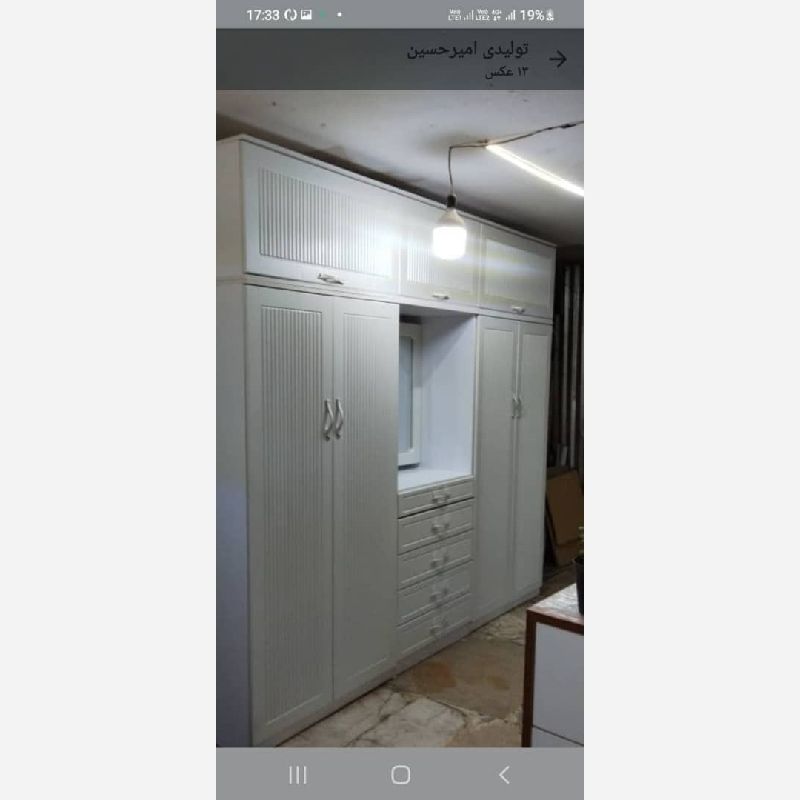Viewport: 800px width, 800px height.
Task: Open the recent apps view
Action: click(x=297, y=774)
